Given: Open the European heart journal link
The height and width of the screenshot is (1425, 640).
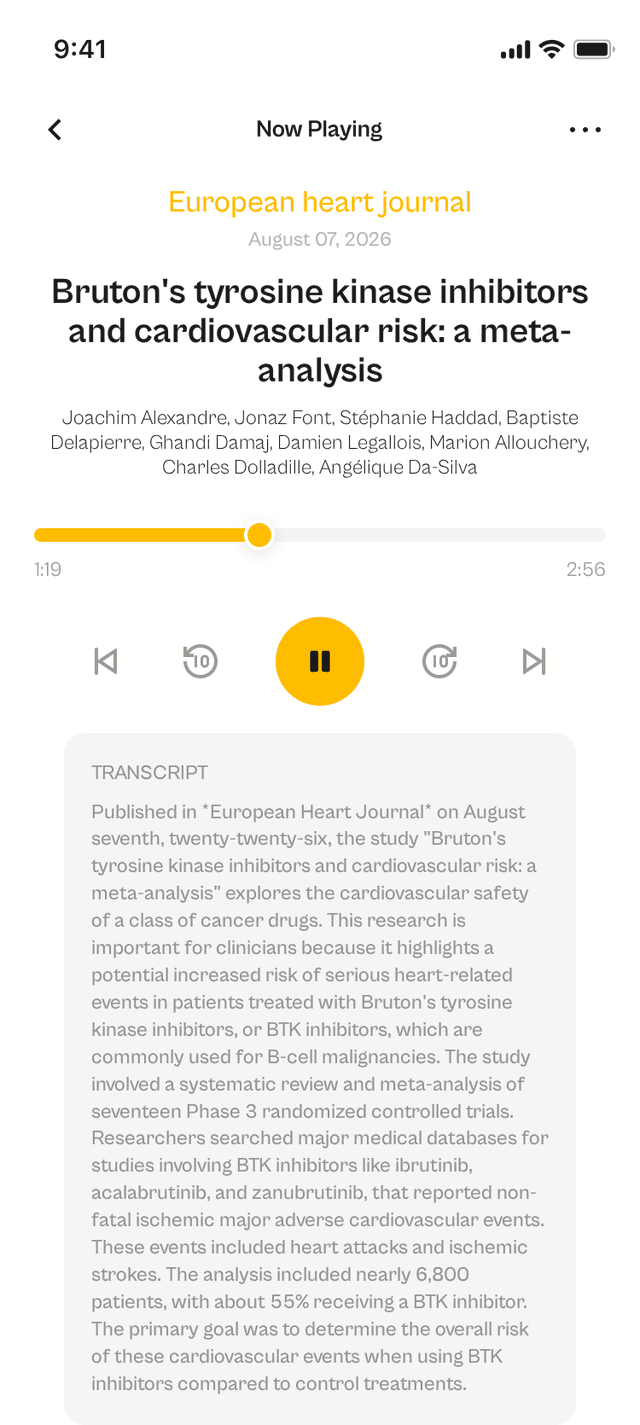Looking at the screenshot, I should [x=320, y=202].
